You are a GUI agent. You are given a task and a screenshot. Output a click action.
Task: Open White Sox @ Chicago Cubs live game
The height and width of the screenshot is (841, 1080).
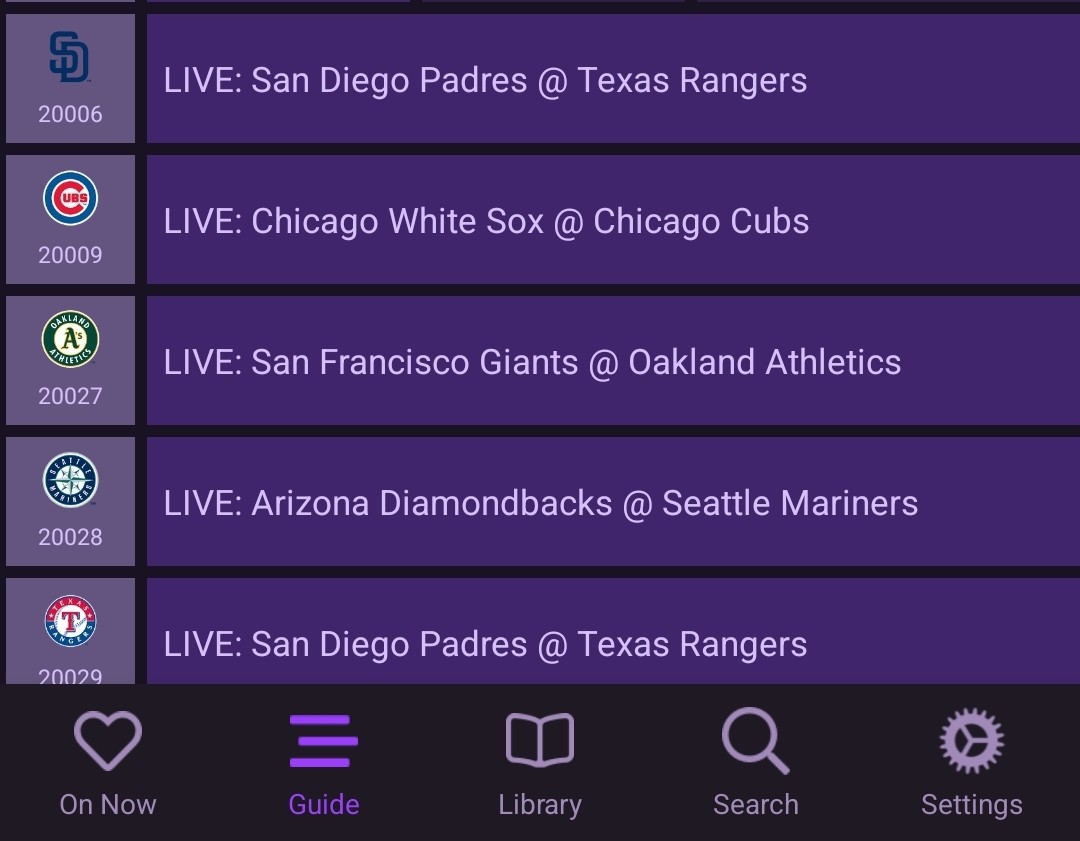[612, 221]
